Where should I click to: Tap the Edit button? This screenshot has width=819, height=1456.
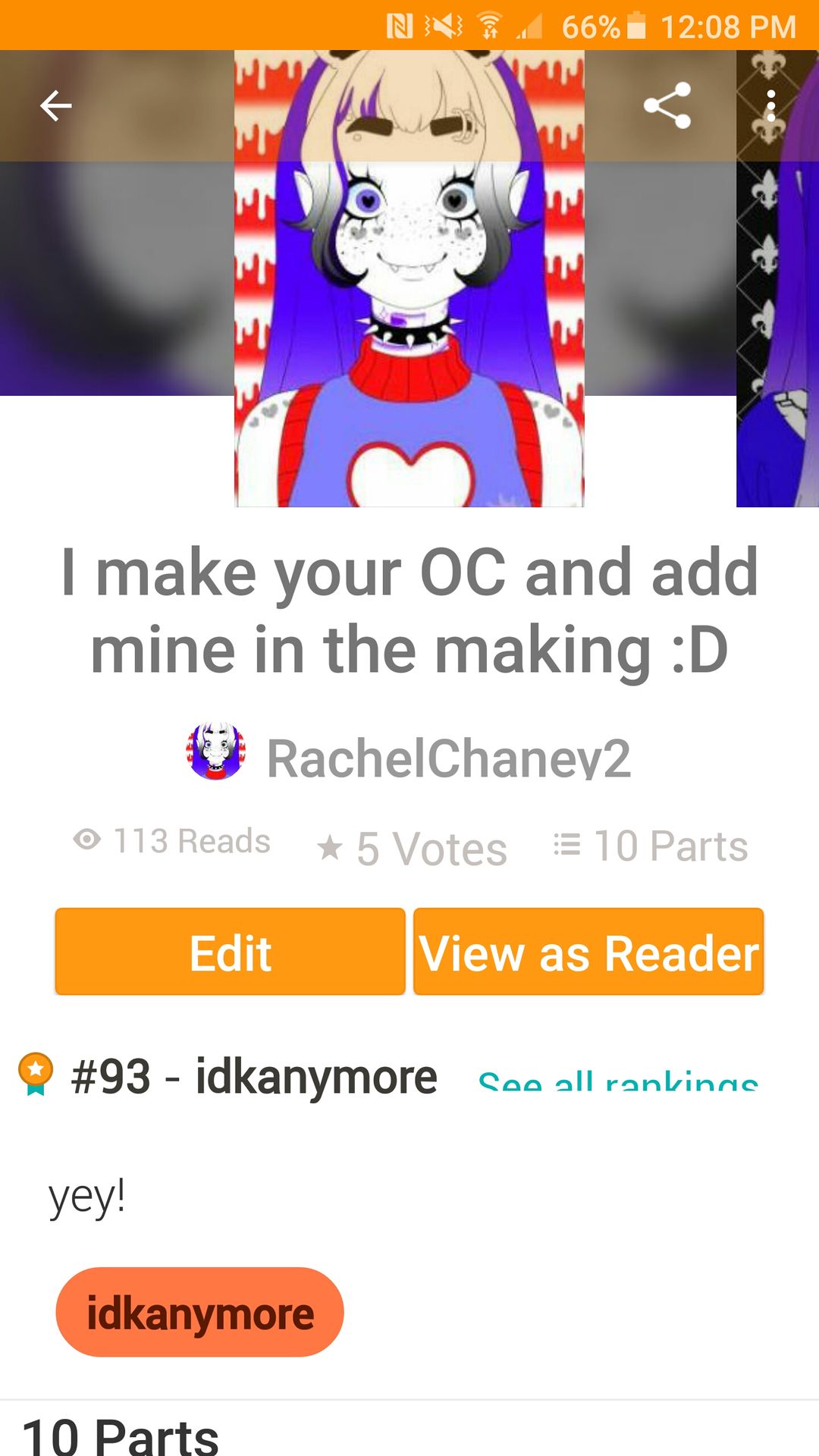pos(230,952)
